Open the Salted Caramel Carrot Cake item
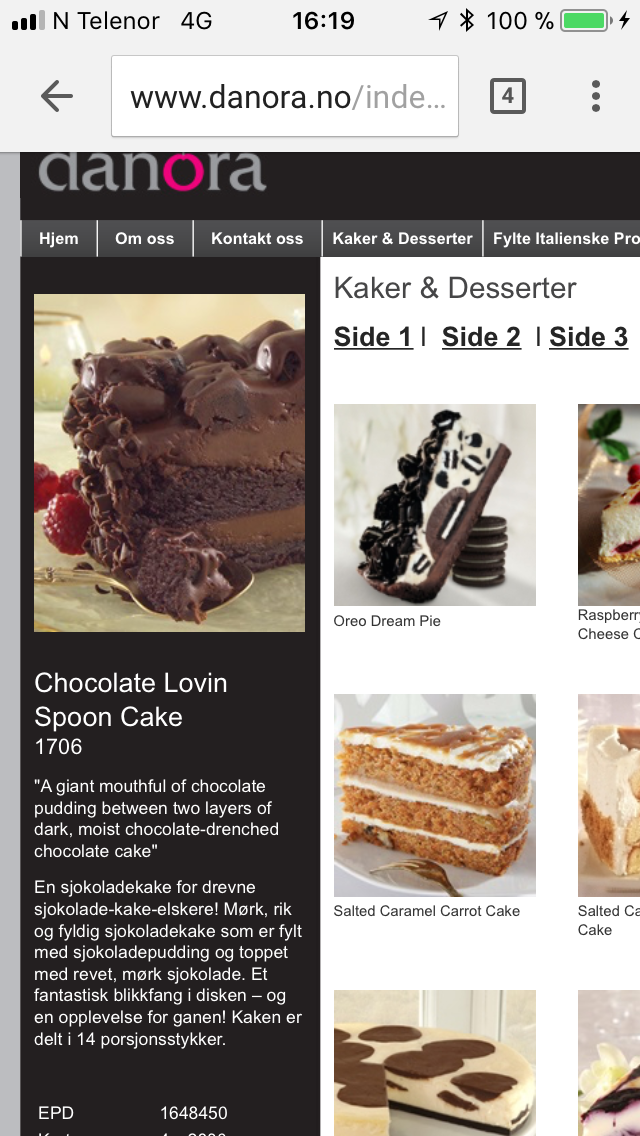This screenshot has width=640, height=1136. coord(435,795)
